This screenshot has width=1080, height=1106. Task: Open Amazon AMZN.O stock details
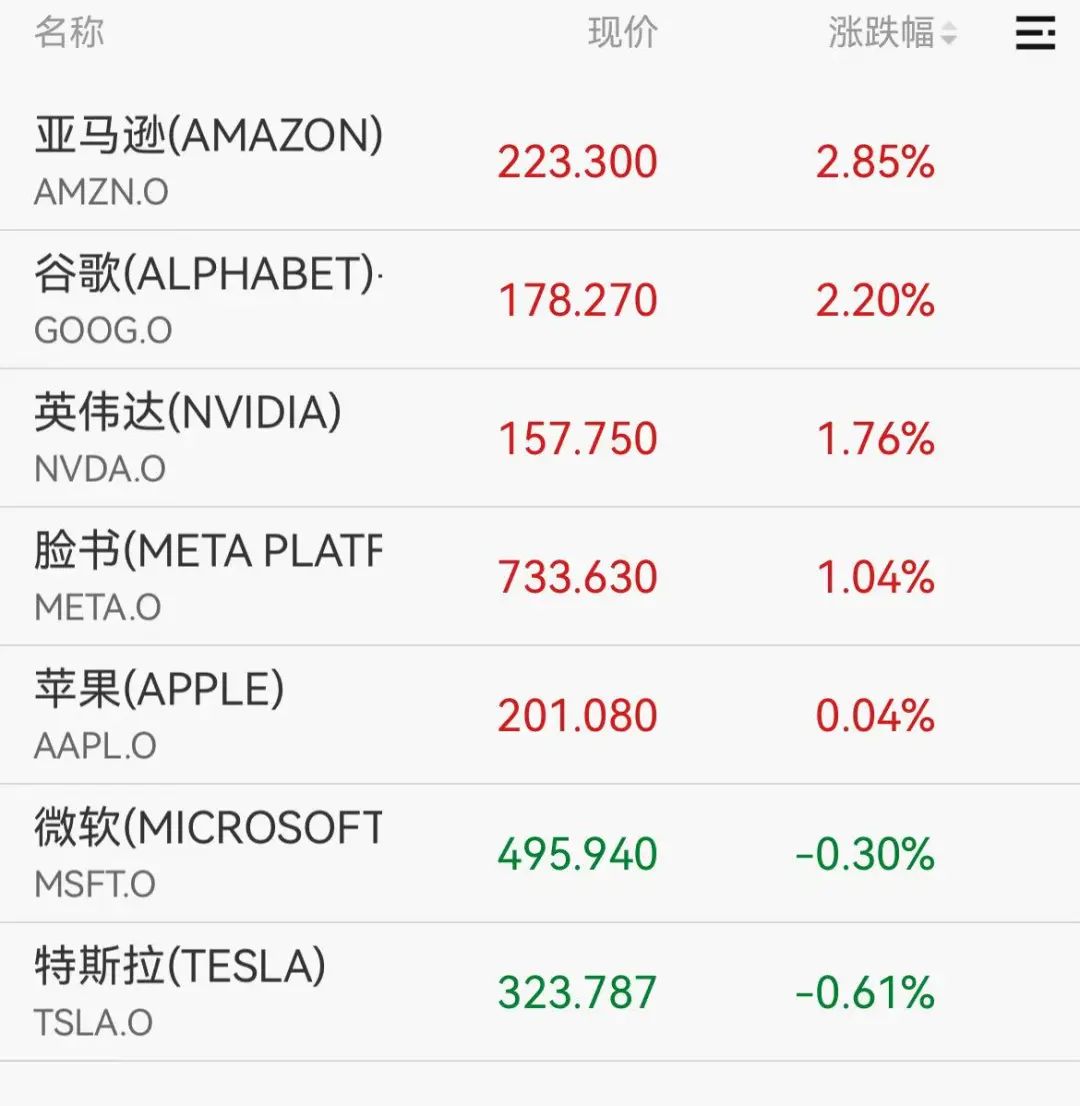[208, 160]
